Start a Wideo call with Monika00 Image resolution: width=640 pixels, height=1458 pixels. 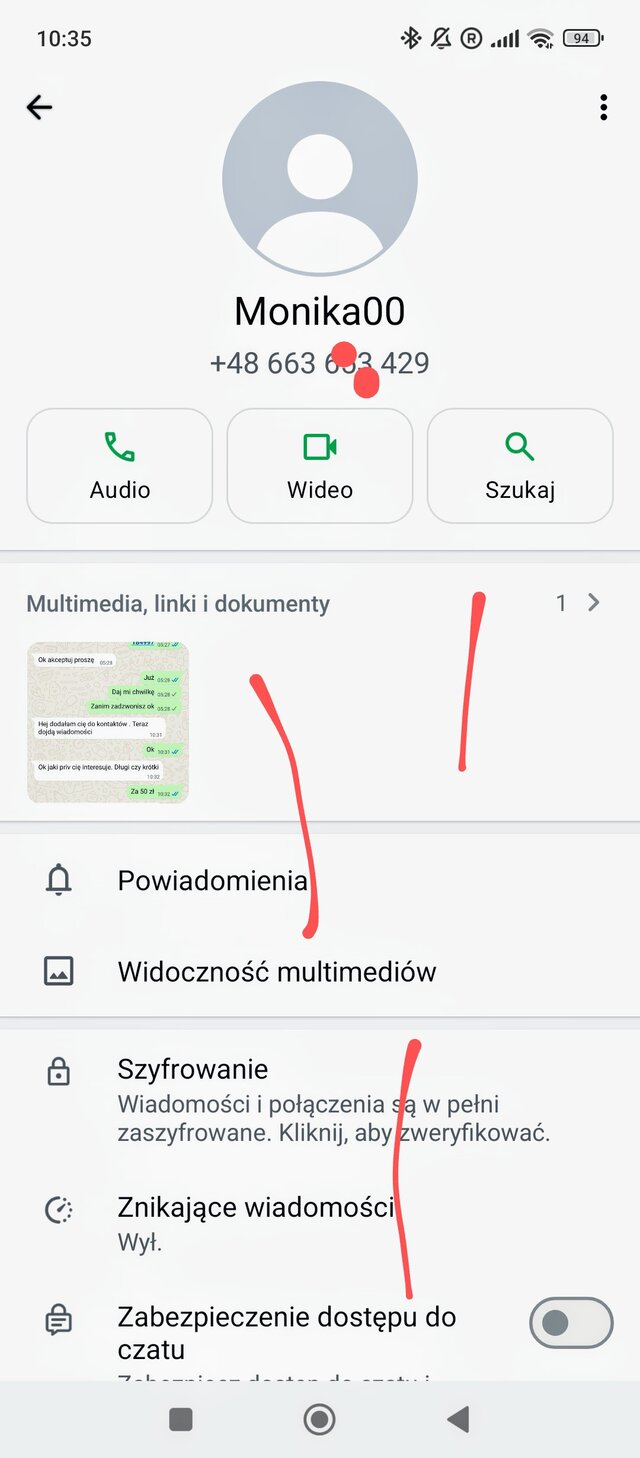pos(320,466)
